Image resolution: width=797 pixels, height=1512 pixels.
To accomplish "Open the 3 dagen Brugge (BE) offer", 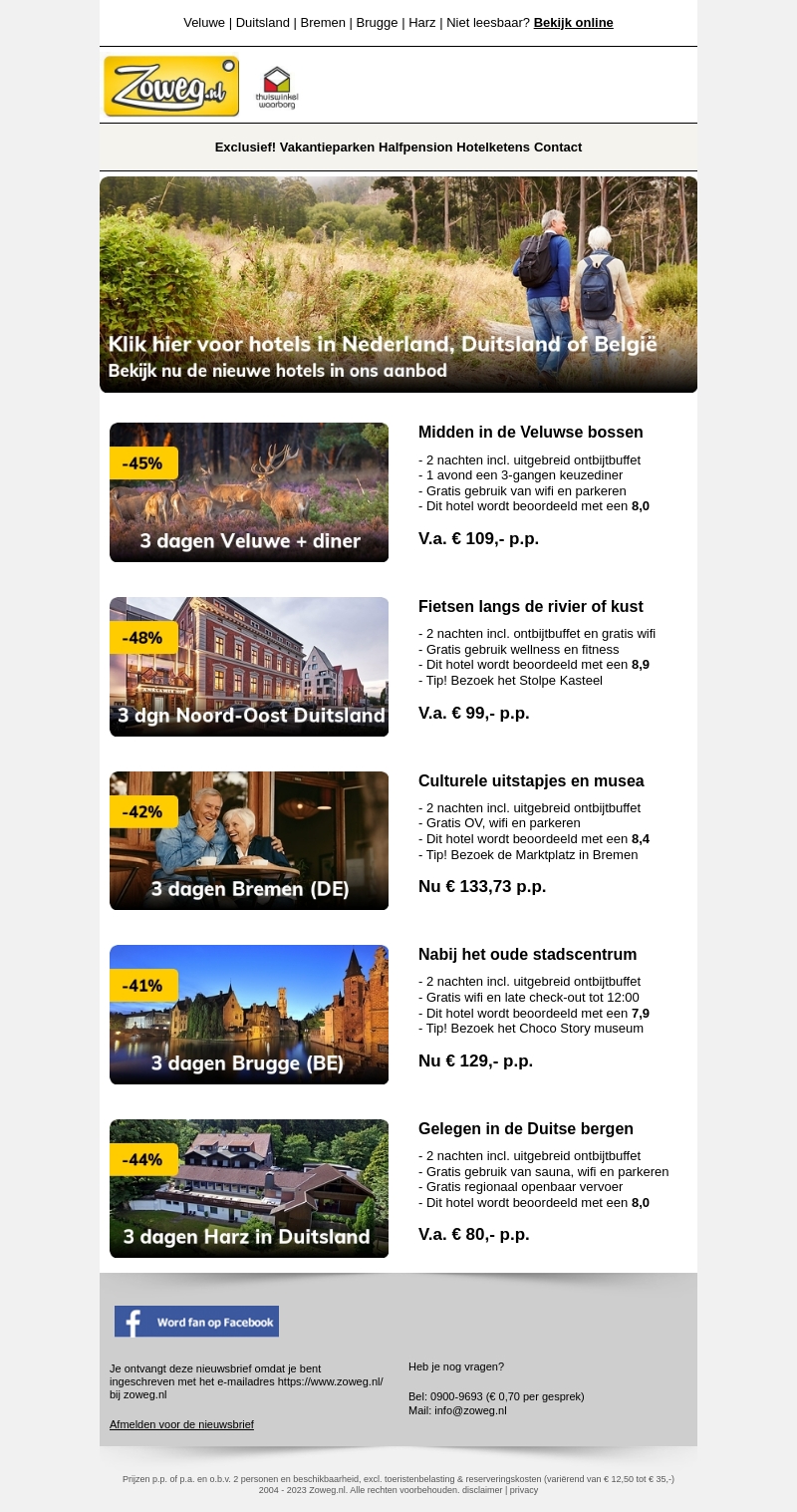I will pos(249,1015).
